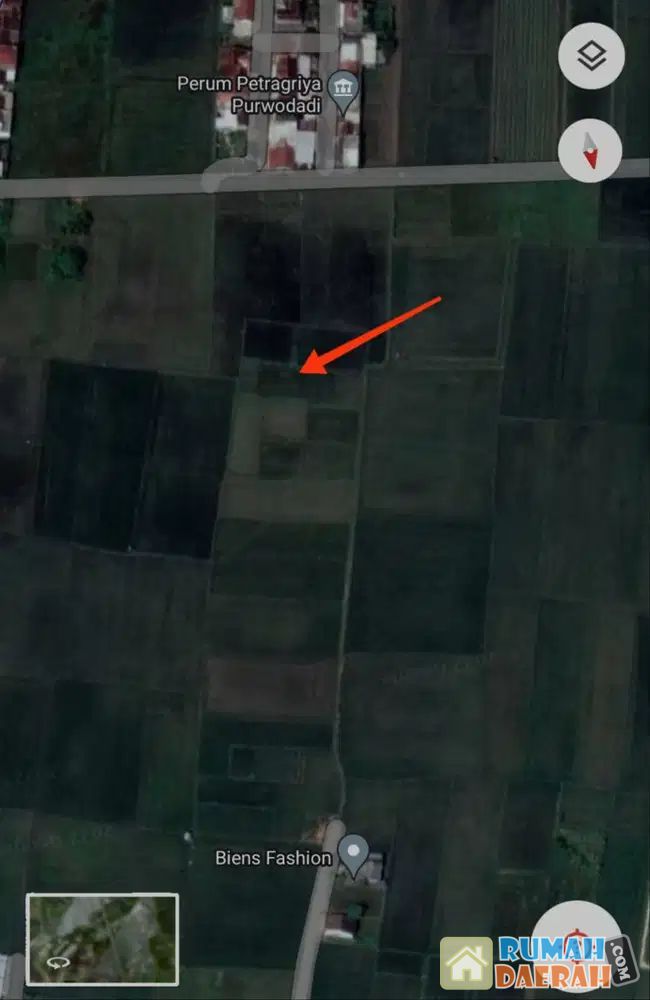Tap the compass to reset orientation
This screenshot has height=1000, width=650.
[591, 151]
